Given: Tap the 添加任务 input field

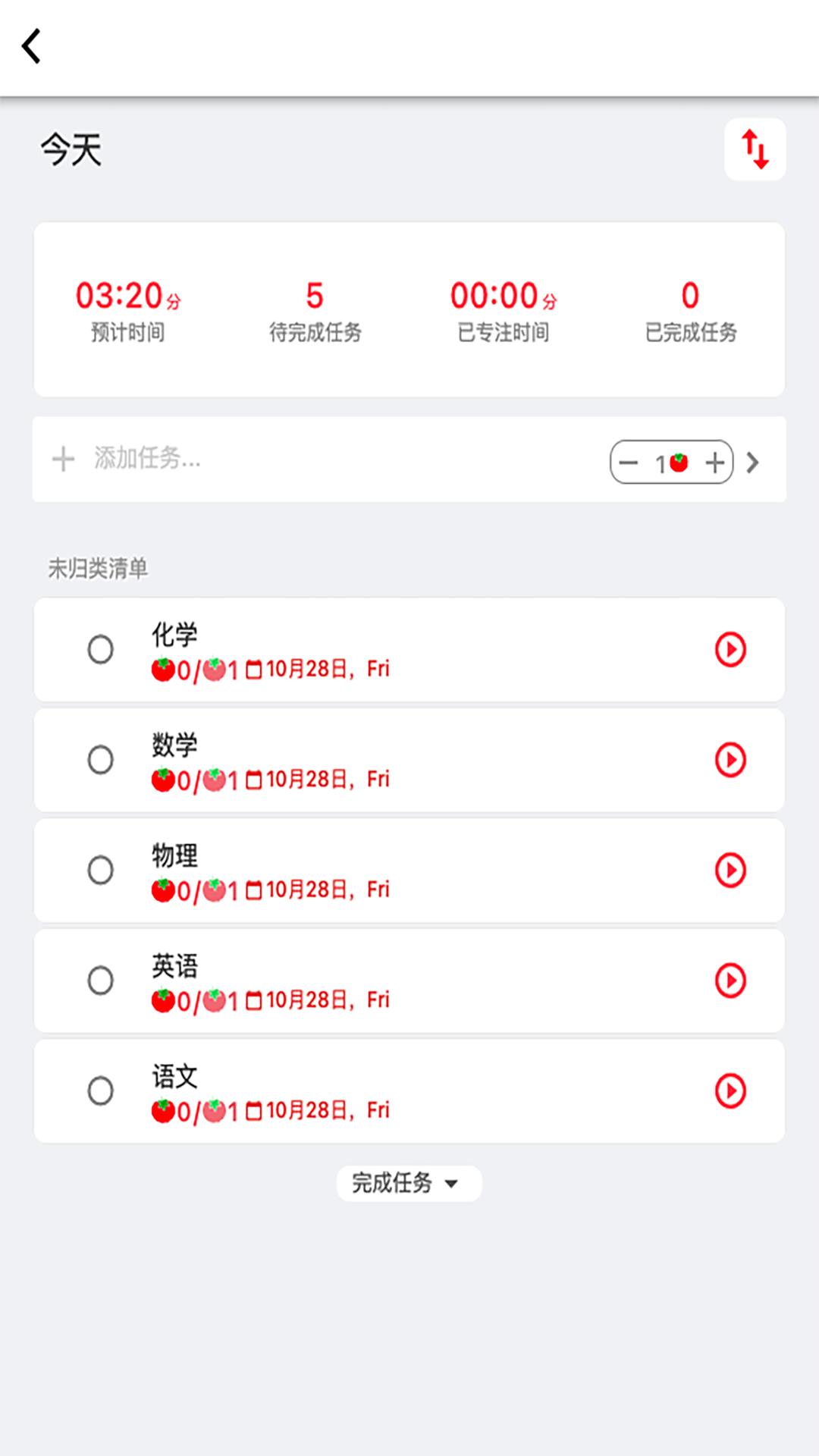Looking at the screenshot, I should (318, 459).
